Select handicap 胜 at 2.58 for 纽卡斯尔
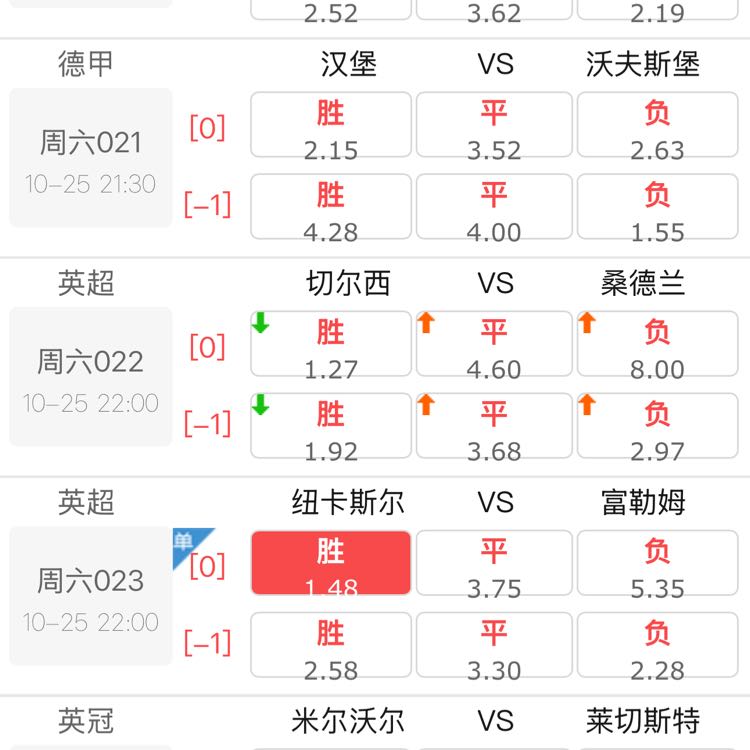Image resolution: width=750 pixels, height=750 pixels. pos(330,645)
